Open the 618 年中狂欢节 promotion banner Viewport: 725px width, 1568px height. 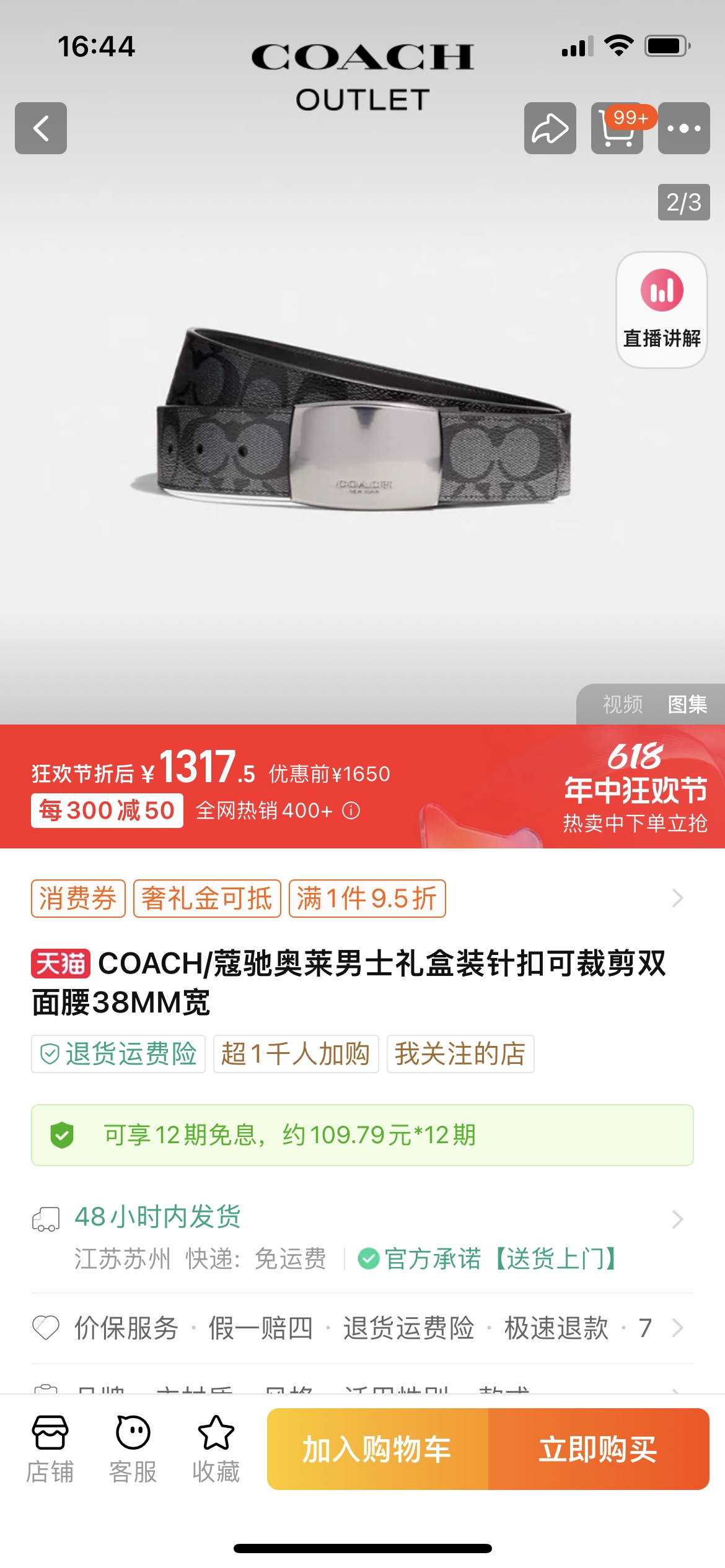[635, 786]
